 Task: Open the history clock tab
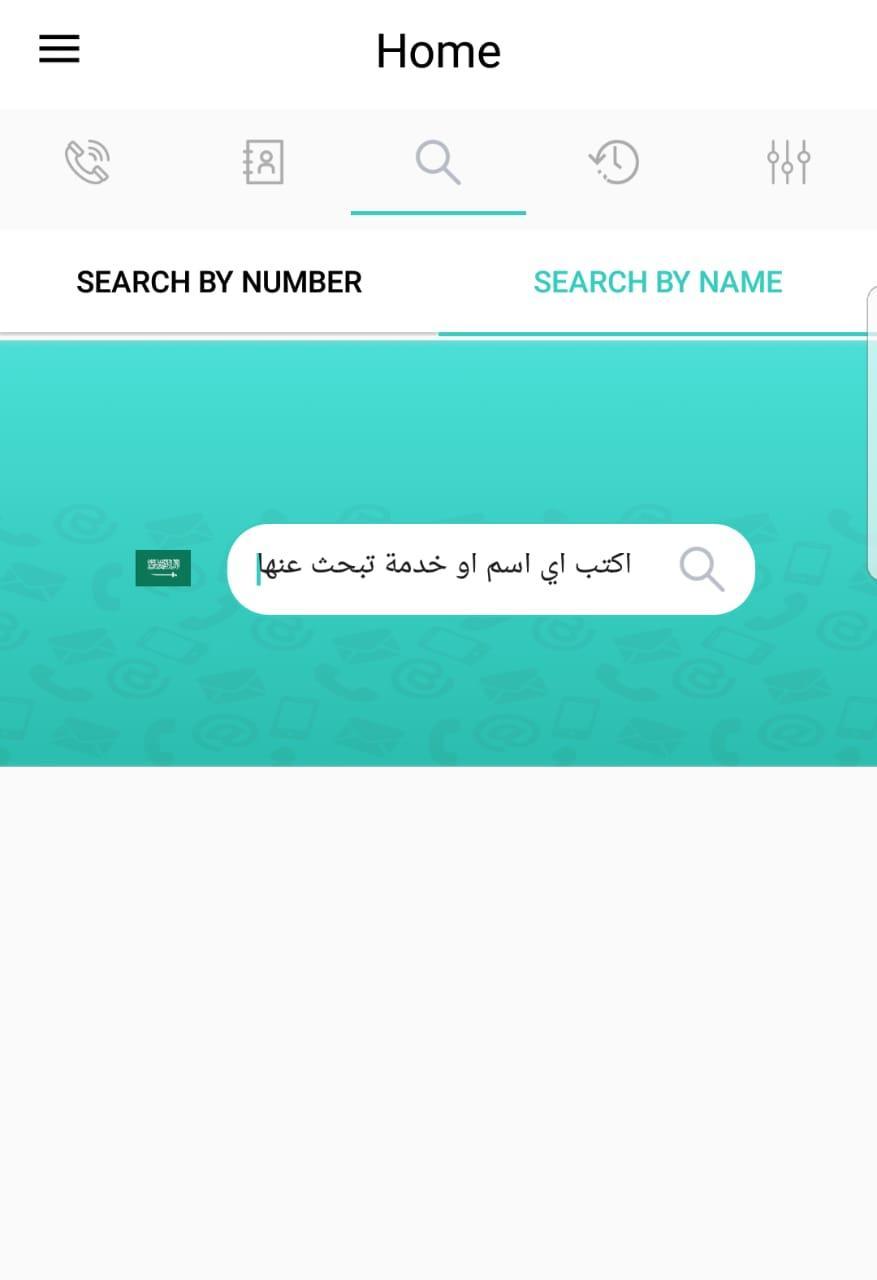[613, 162]
